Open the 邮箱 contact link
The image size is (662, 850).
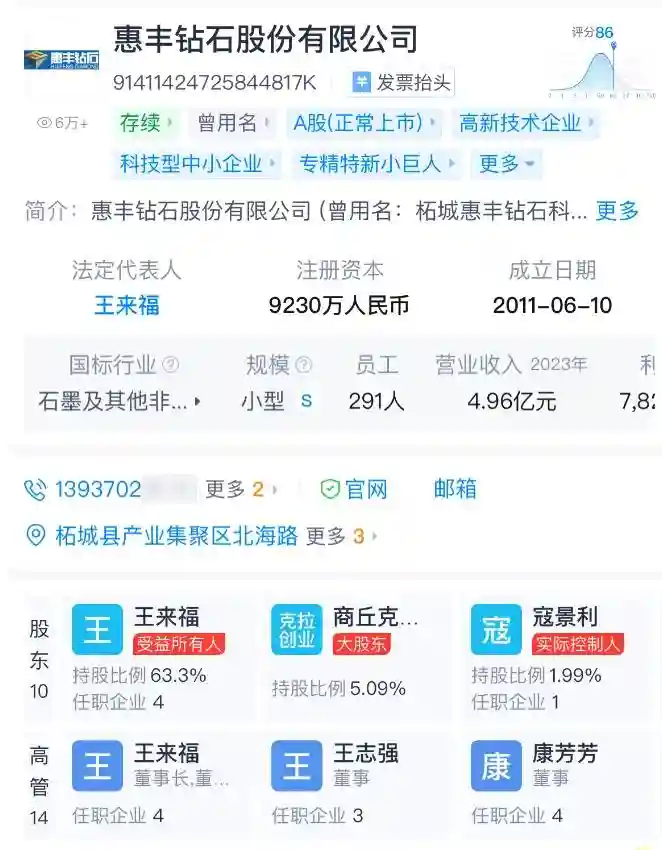click(455, 488)
